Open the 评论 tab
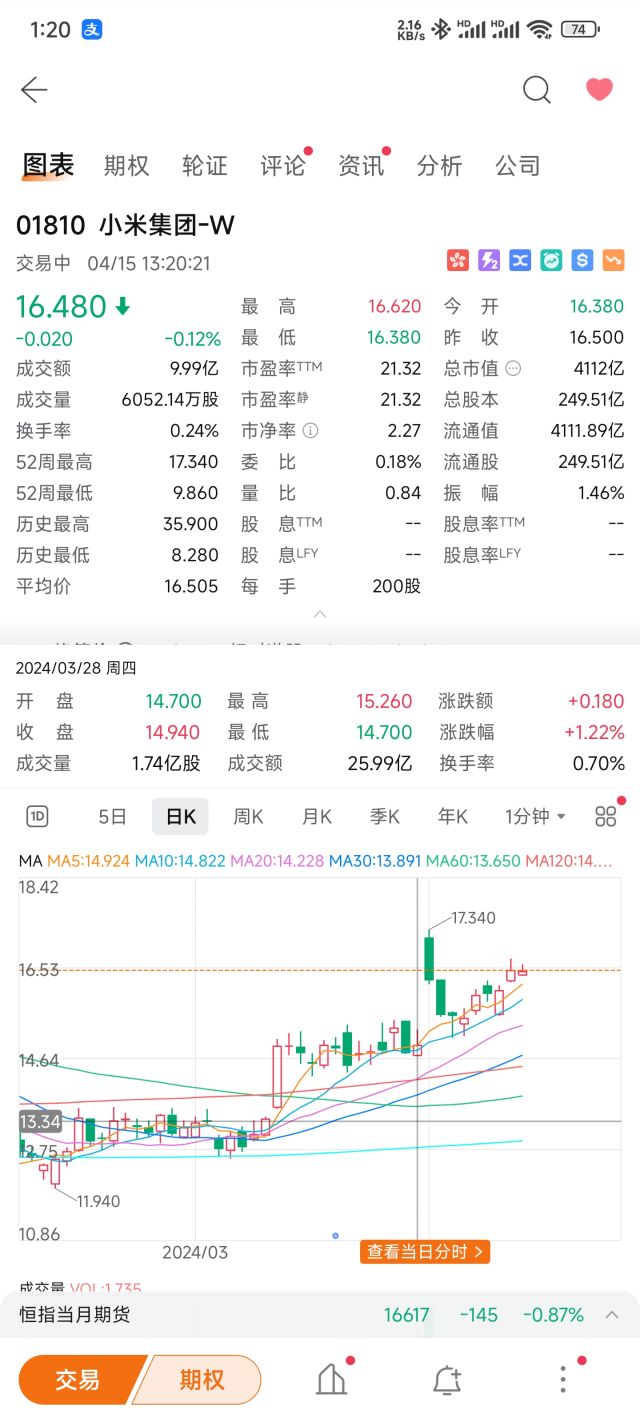The image size is (640, 1422). pyautogui.click(x=283, y=166)
